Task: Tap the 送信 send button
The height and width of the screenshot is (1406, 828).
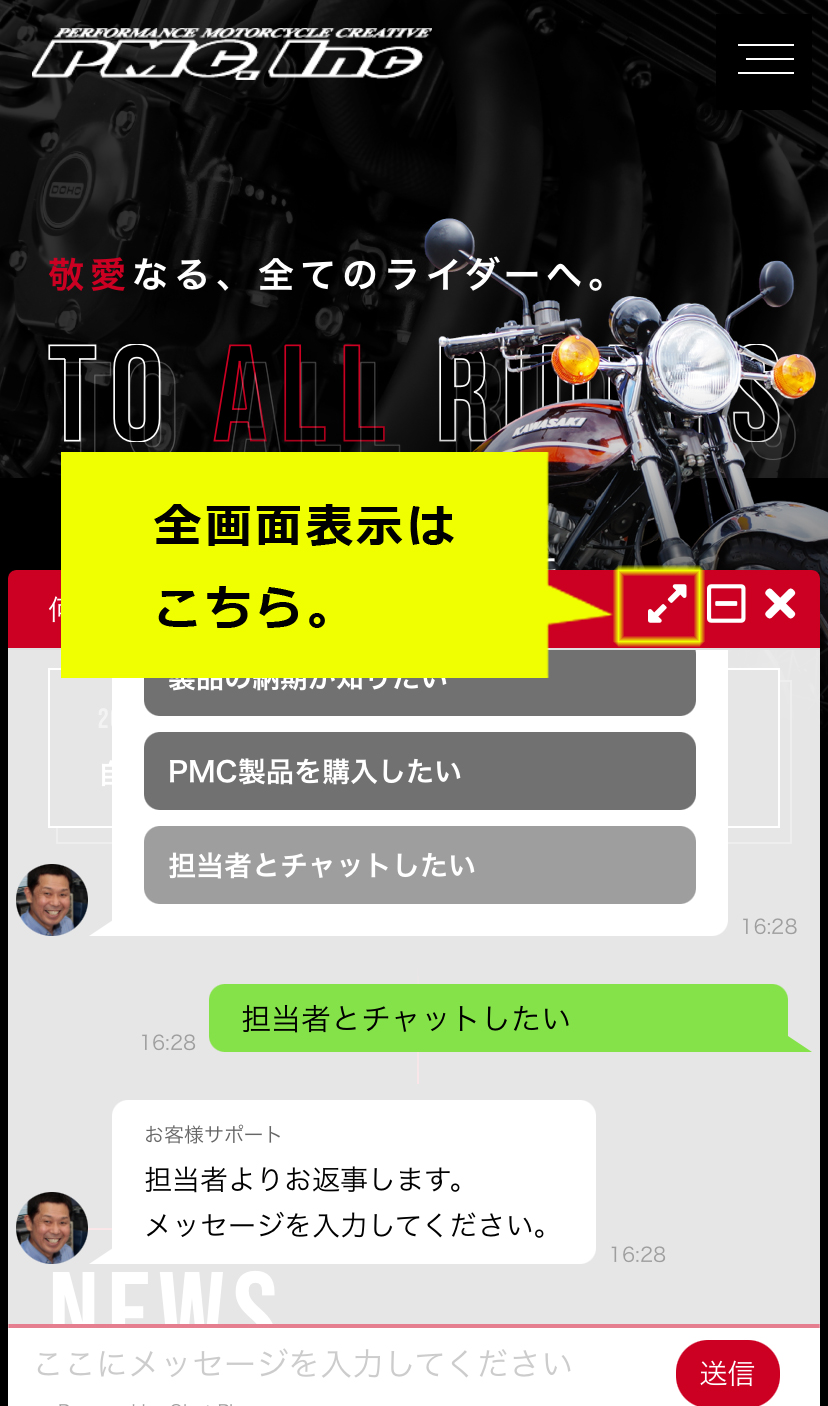Action: click(x=727, y=1373)
